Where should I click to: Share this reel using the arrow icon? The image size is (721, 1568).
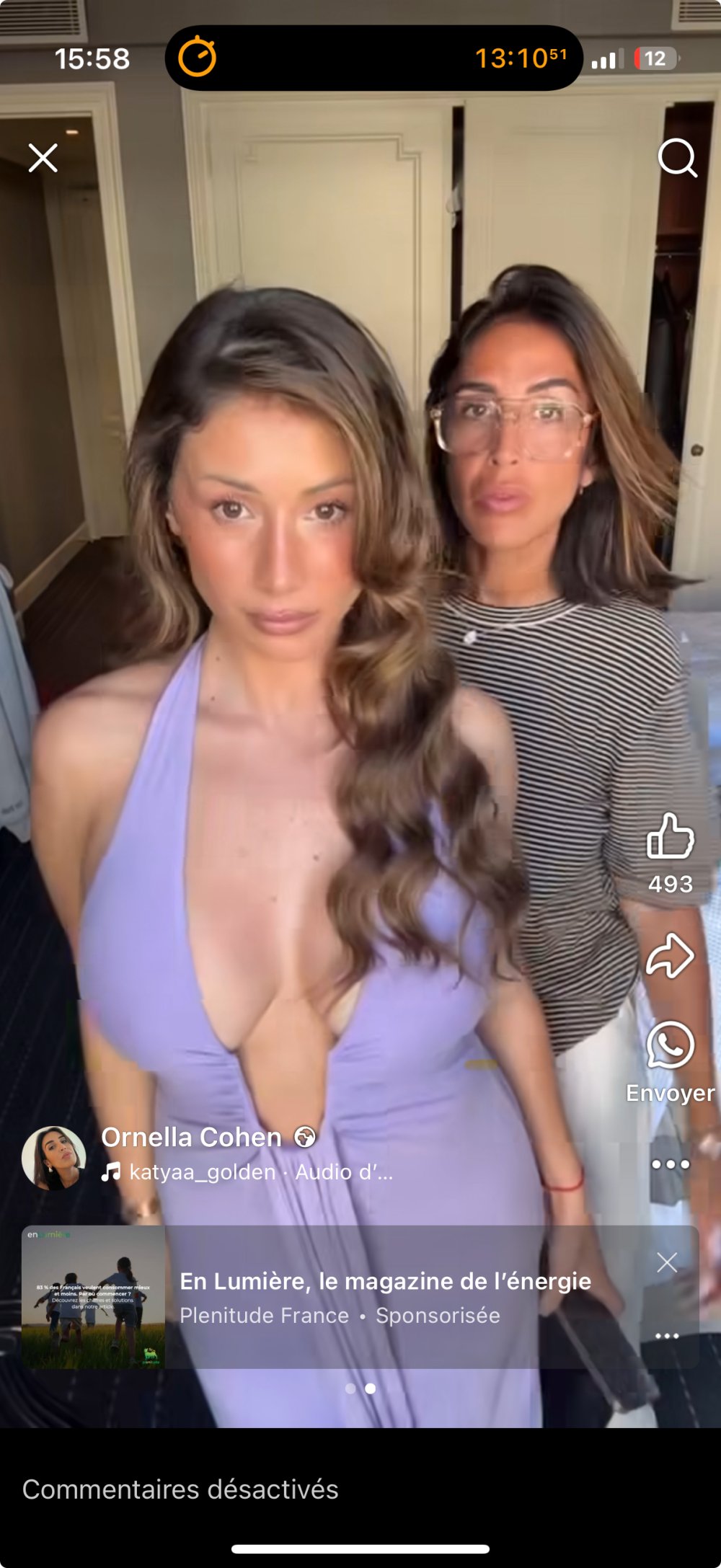[x=670, y=956]
